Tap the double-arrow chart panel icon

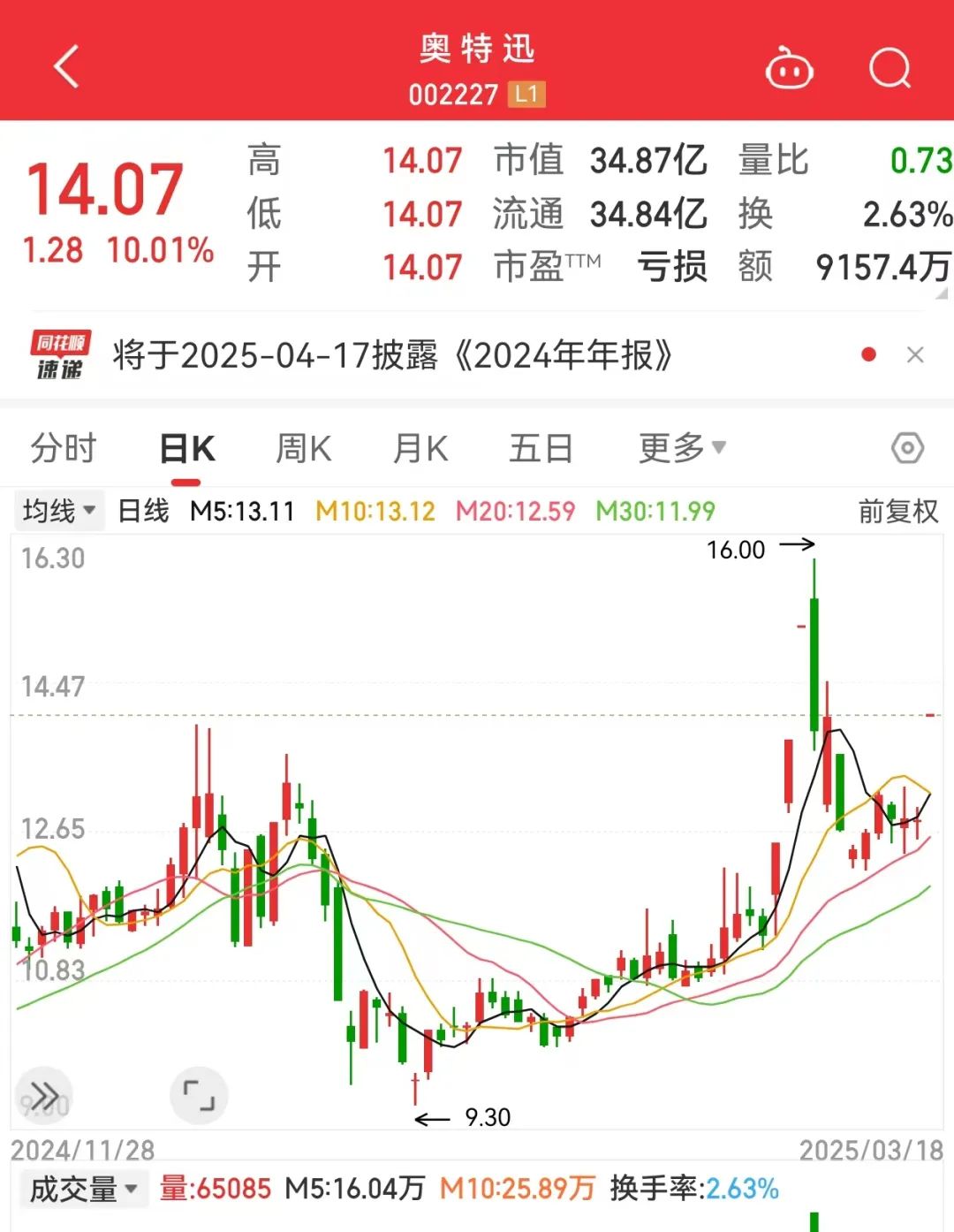44,1095
